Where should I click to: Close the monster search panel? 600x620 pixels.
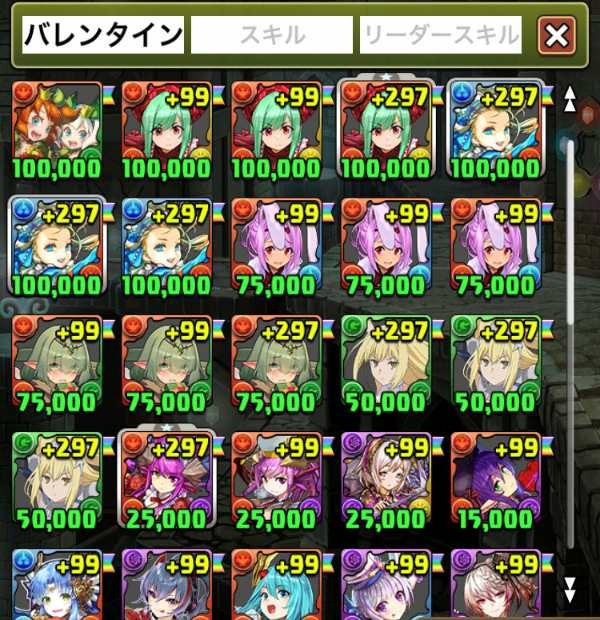(556, 36)
